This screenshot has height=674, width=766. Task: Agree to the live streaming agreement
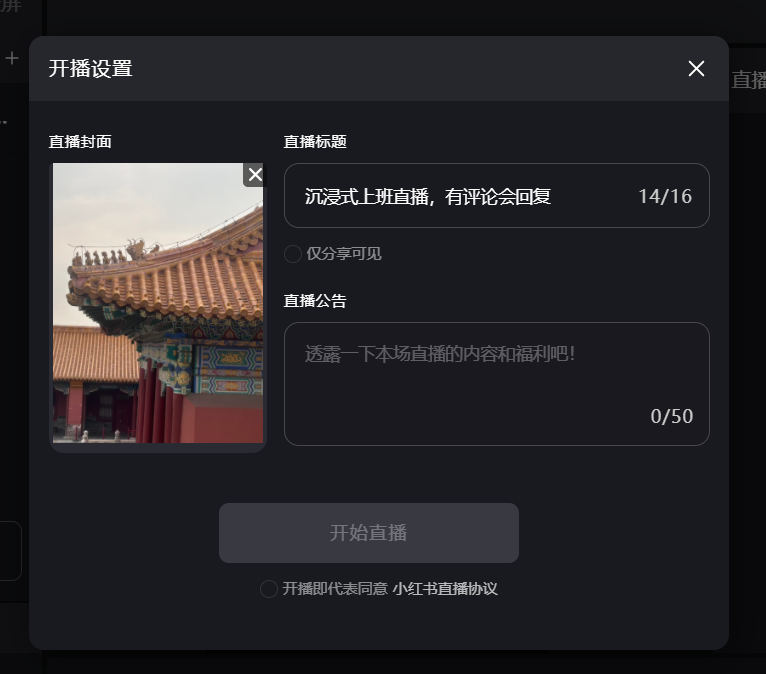(x=269, y=589)
